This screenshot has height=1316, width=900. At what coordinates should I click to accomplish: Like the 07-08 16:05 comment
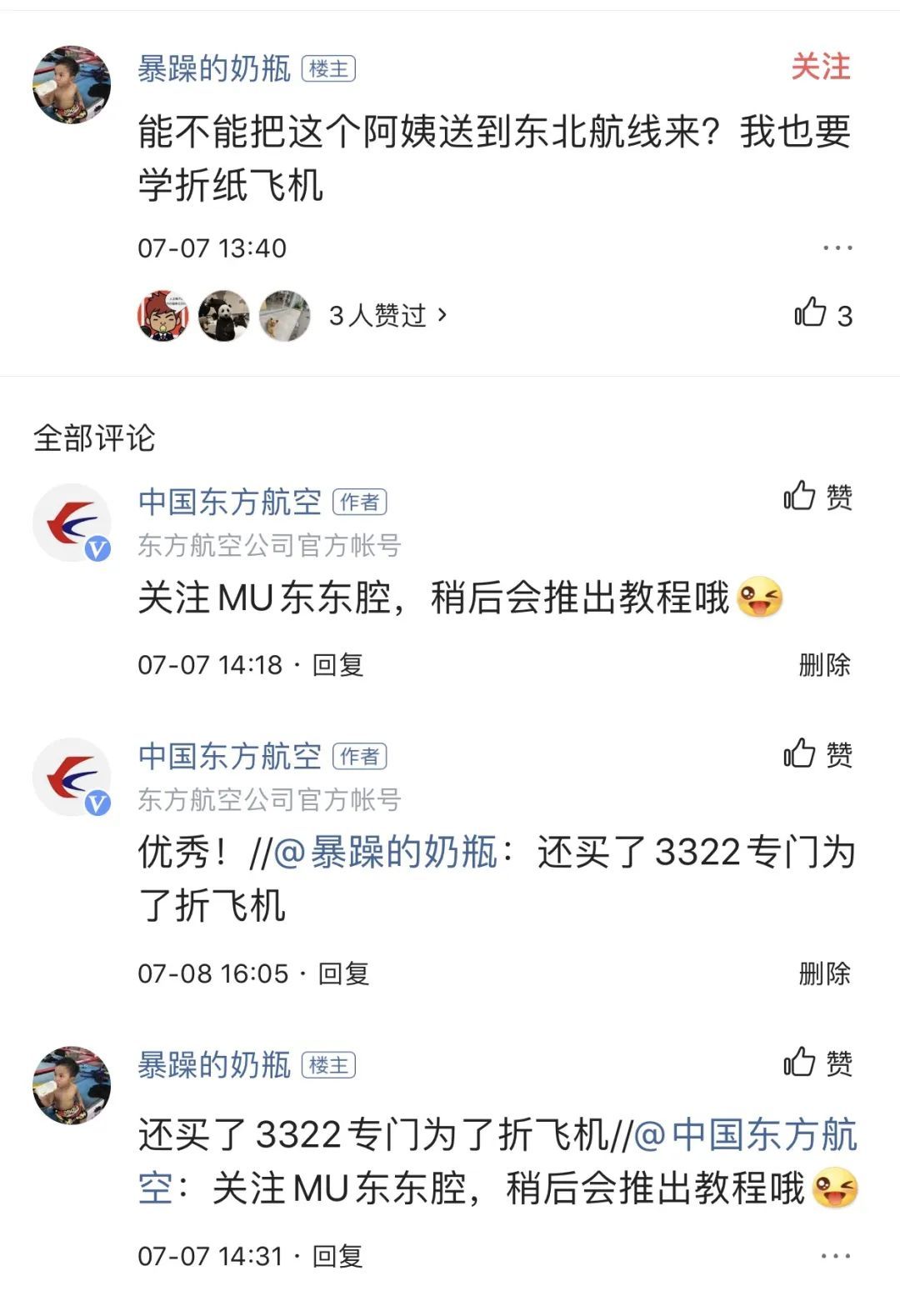point(817,754)
